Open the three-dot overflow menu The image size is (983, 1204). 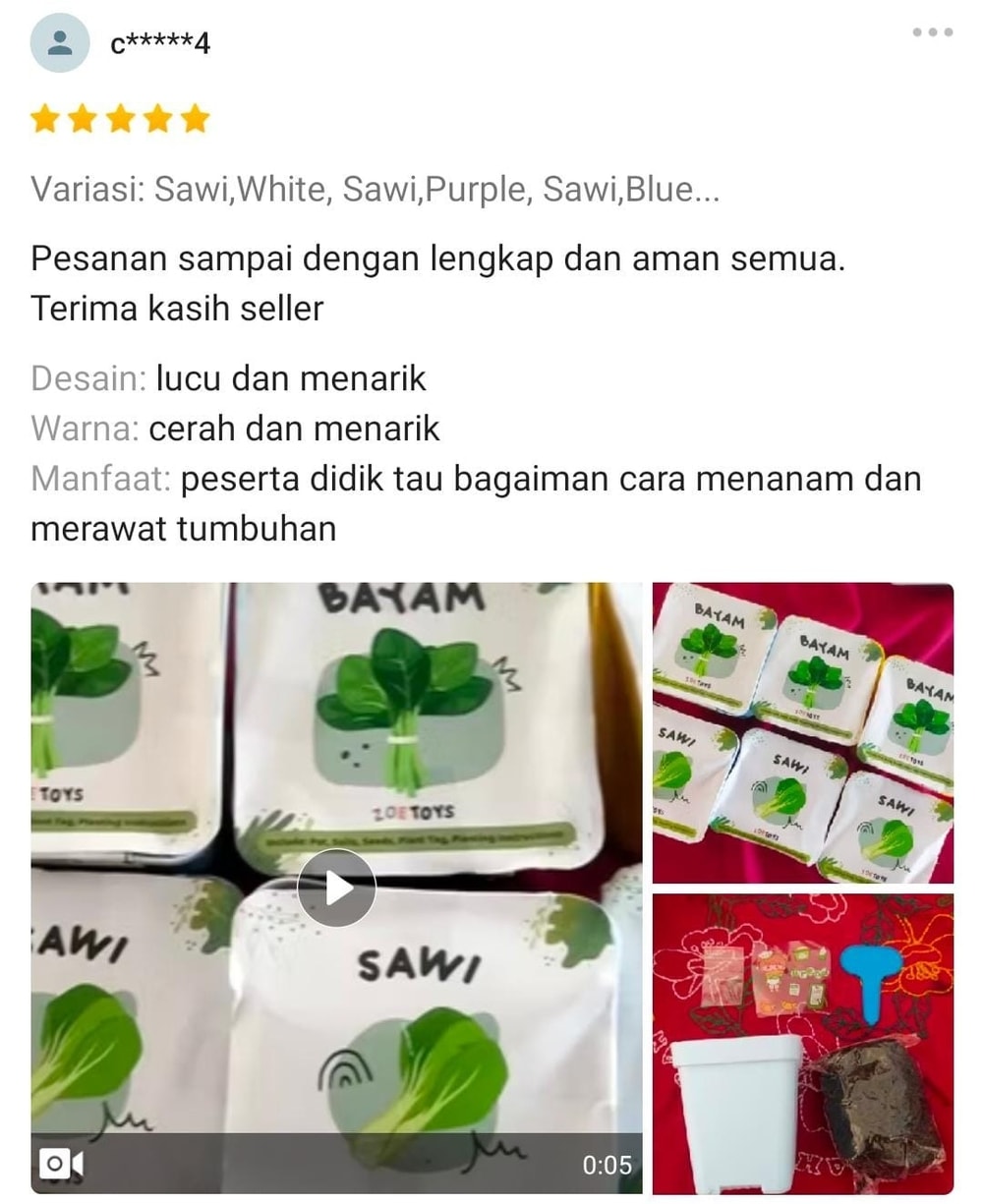tap(932, 32)
